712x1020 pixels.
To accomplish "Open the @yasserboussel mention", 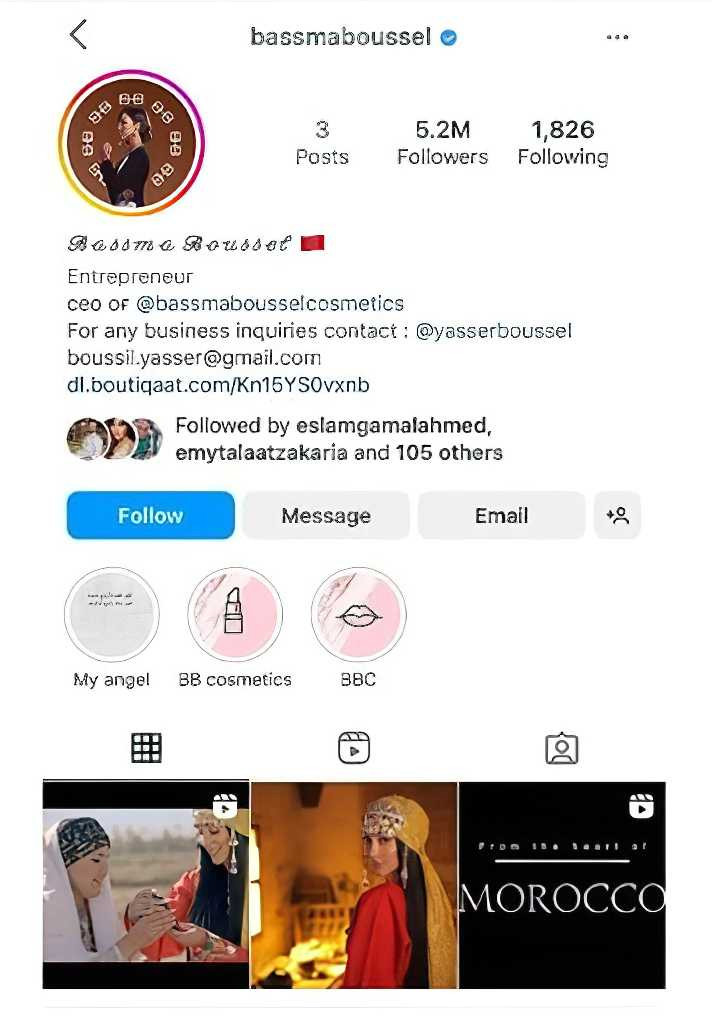I will pos(493,330).
